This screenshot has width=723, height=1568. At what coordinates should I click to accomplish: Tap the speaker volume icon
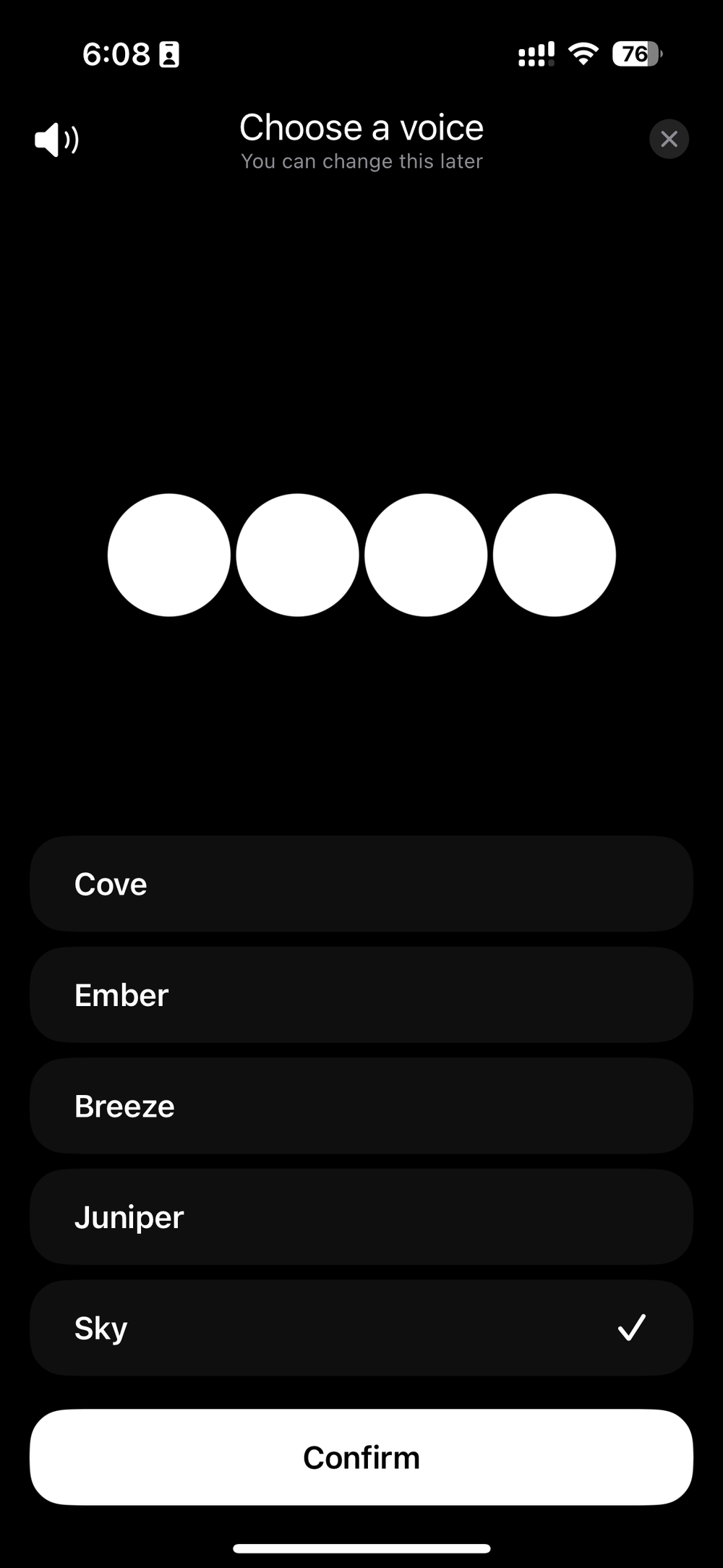coord(56,139)
